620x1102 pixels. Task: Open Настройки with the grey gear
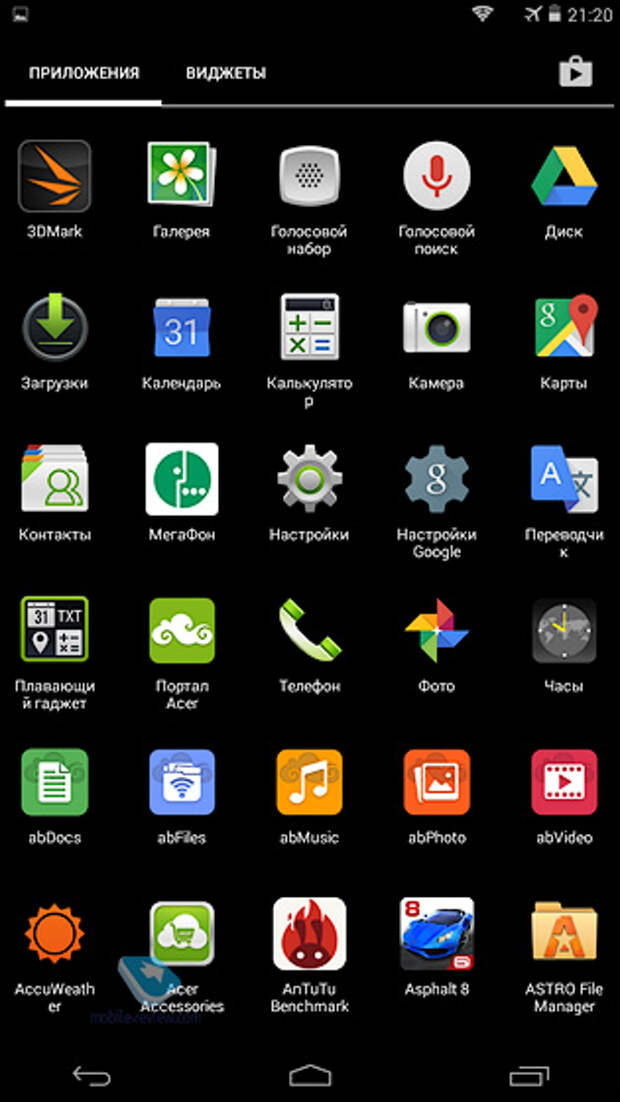pos(309,479)
